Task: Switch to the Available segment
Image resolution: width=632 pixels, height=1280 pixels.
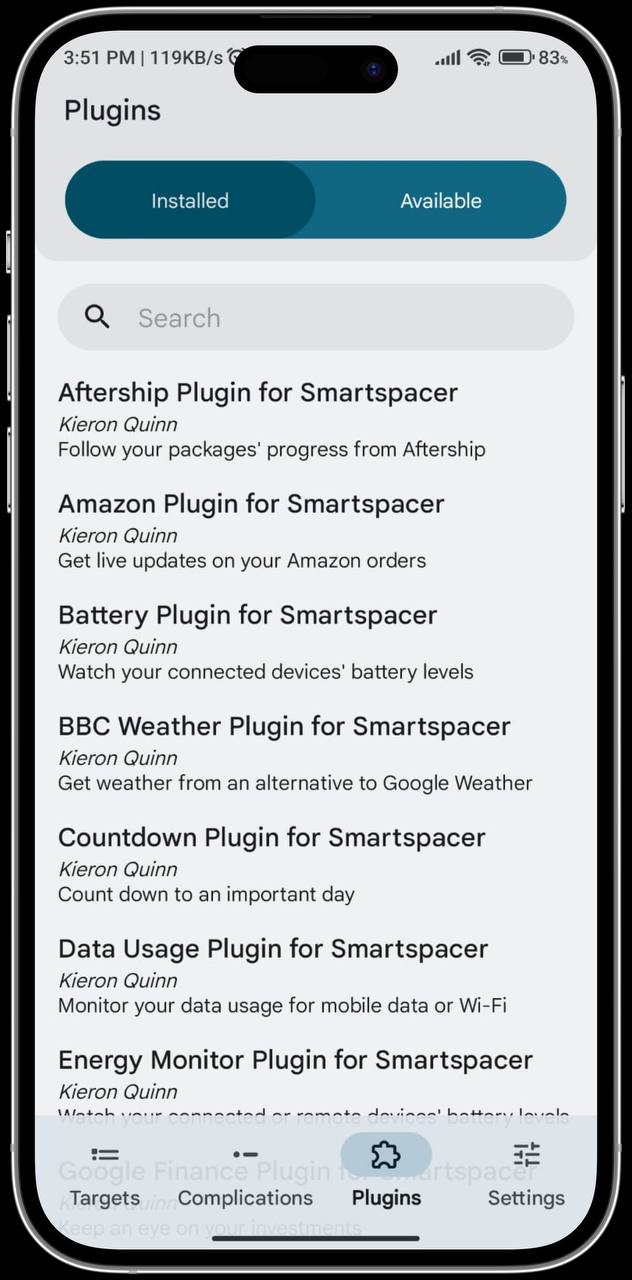Action: coord(440,201)
